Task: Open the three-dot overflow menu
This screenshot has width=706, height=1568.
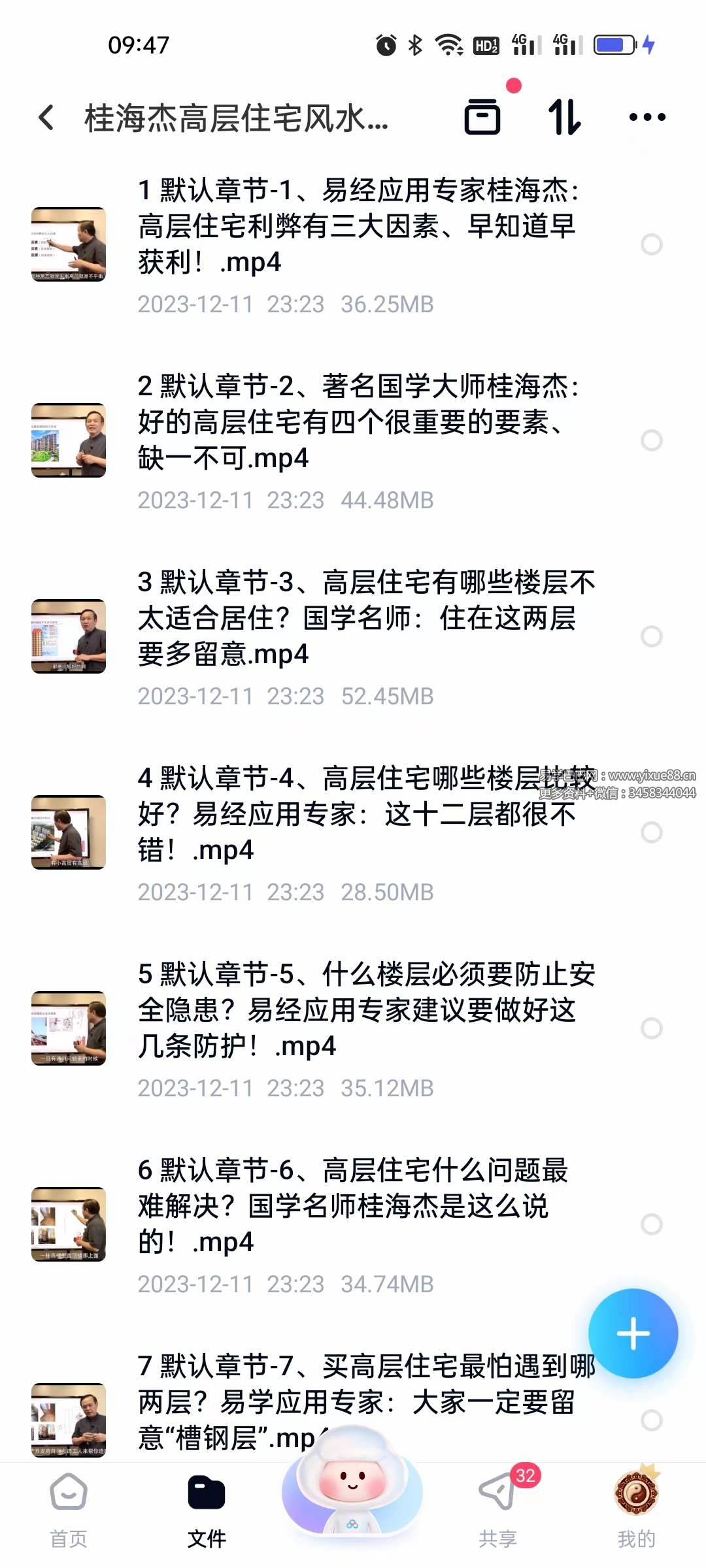Action: (647, 118)
